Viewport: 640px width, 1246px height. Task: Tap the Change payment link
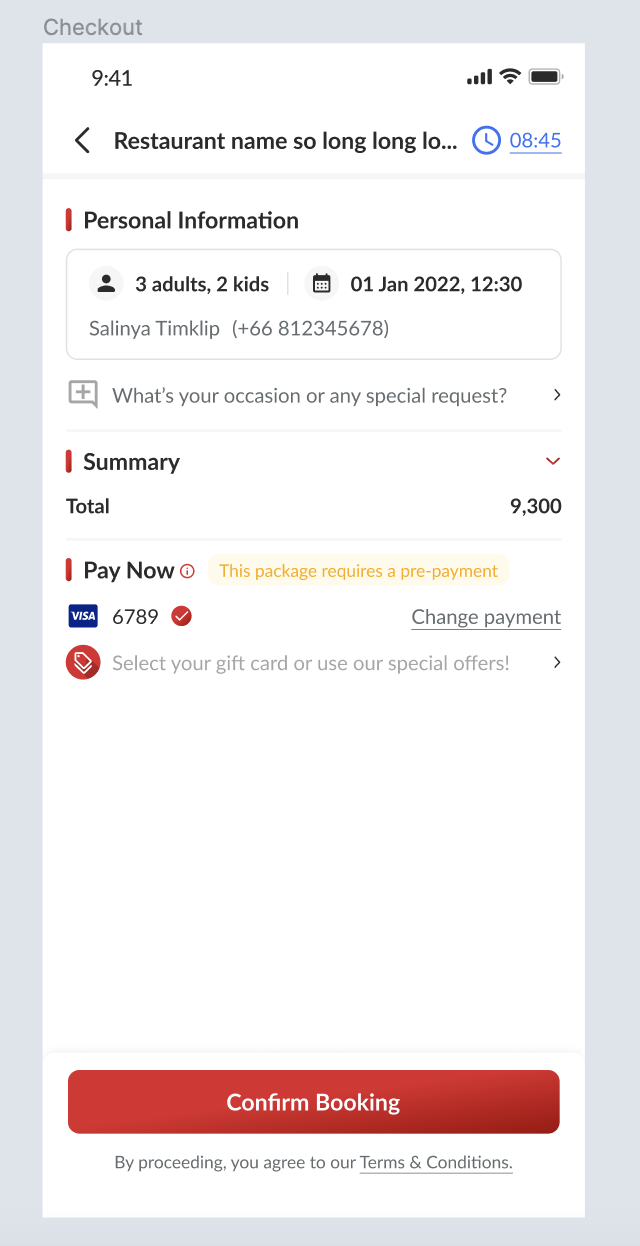point(486,617)
